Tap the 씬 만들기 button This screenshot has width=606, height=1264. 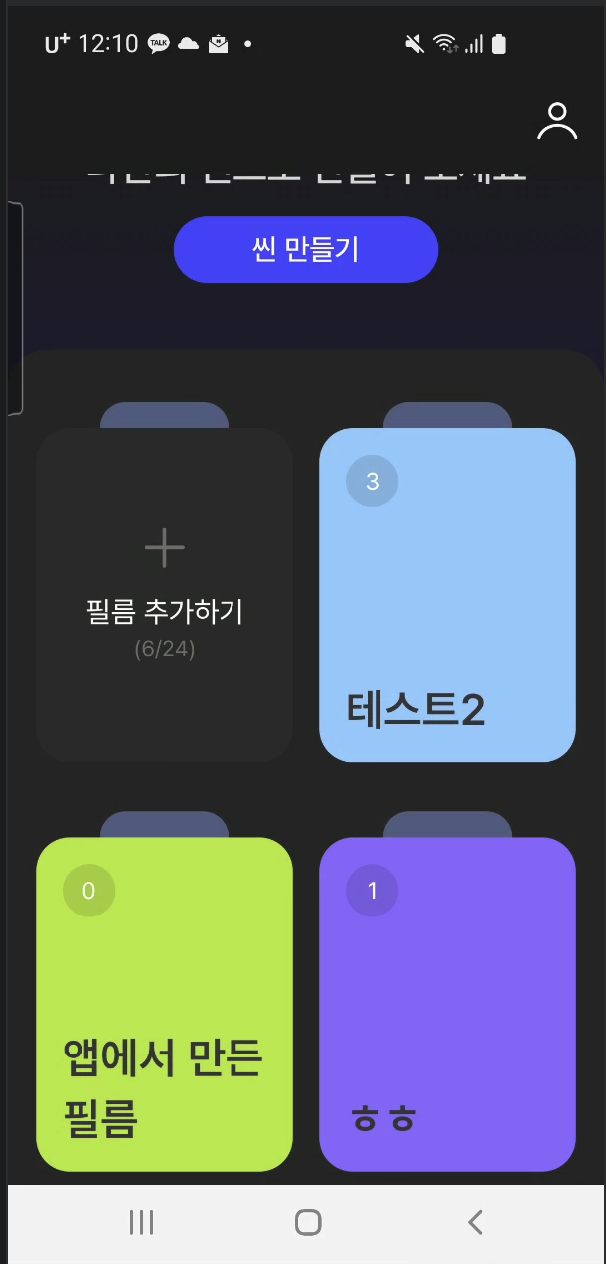306,249
